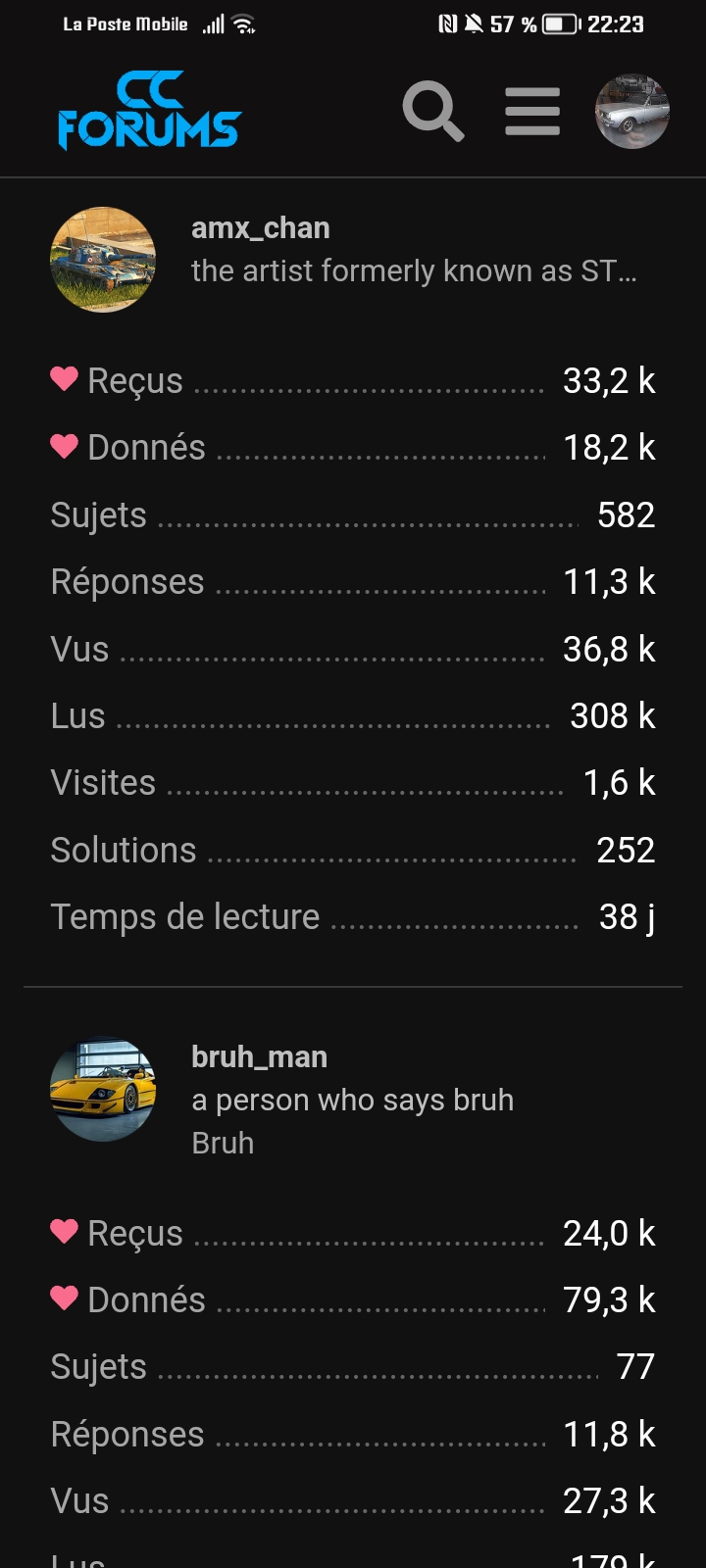Open the hamburger menu
Screen dimensions: 706x1568
coord(532,111)
